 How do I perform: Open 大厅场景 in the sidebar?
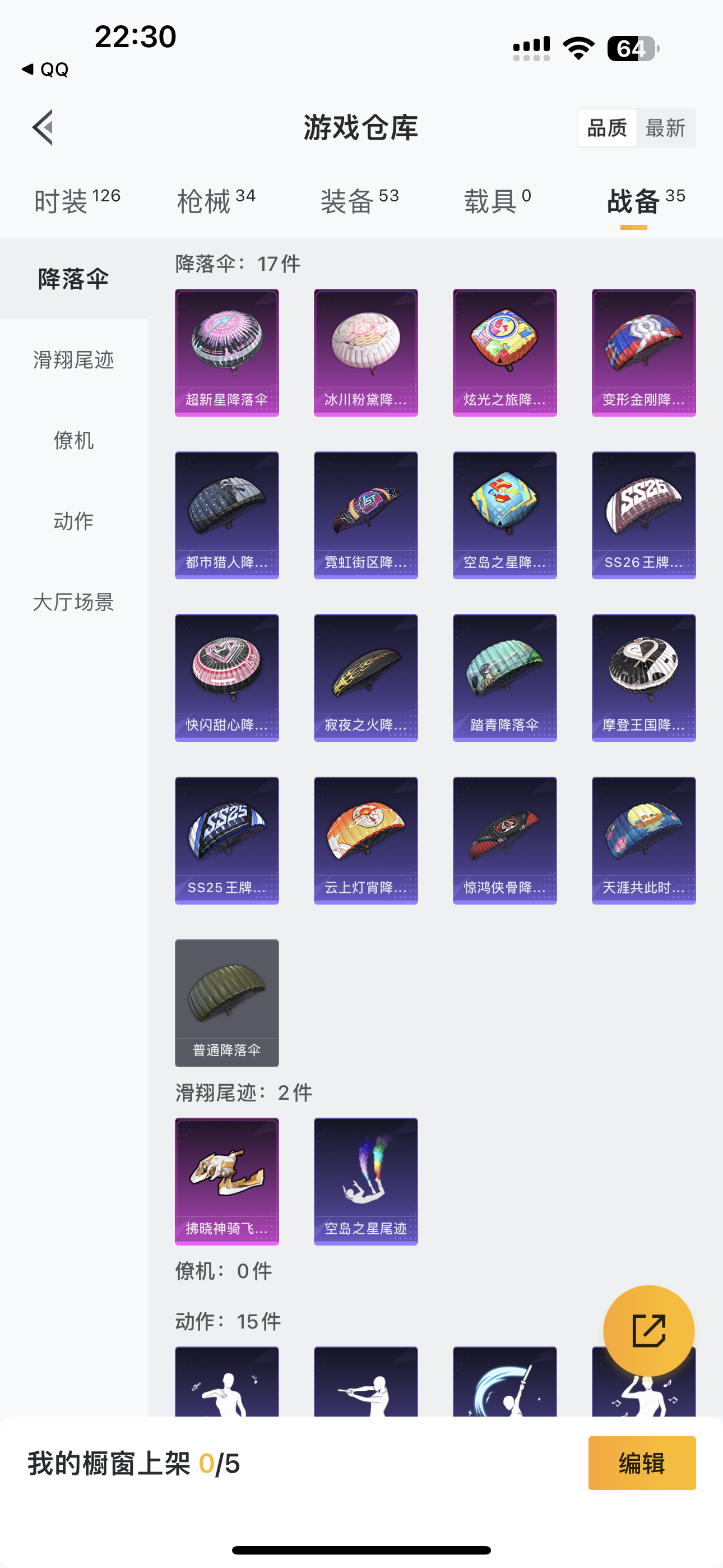[73, 602]
